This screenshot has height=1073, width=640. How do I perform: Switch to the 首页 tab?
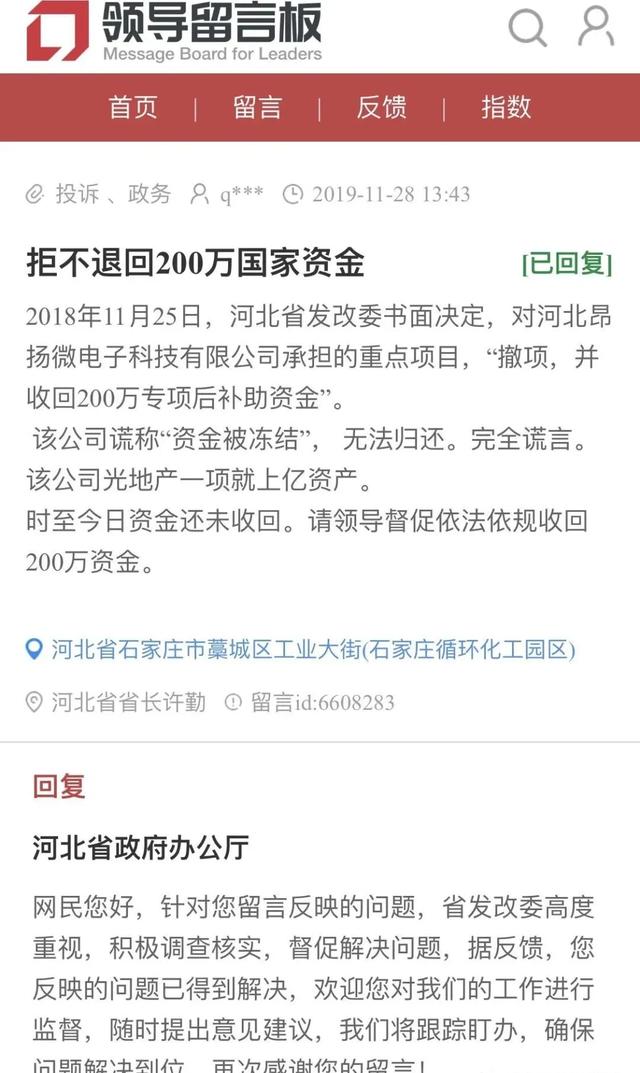tap(133, 108)
